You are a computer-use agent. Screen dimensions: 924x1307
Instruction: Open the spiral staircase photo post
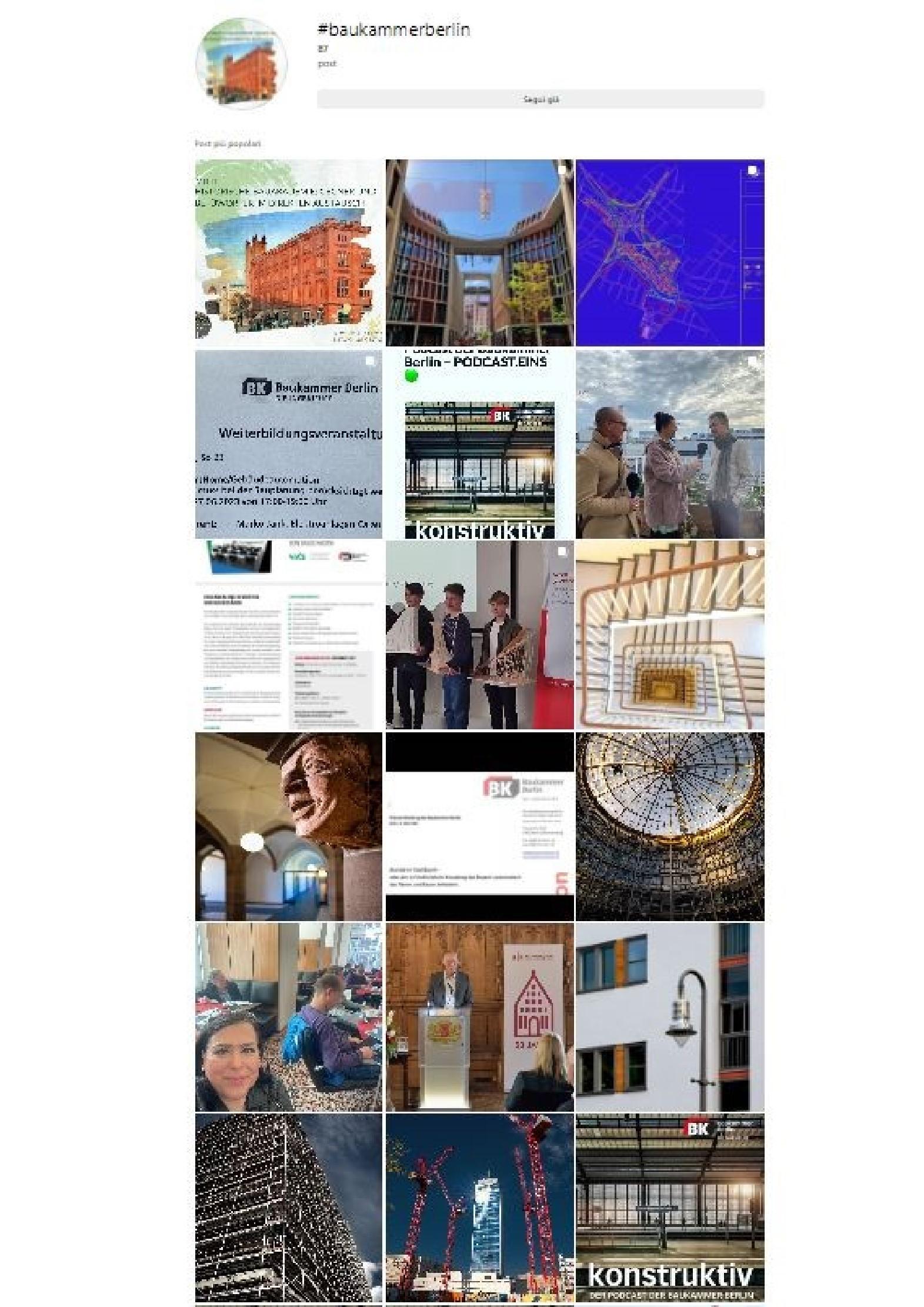point(669,635)
